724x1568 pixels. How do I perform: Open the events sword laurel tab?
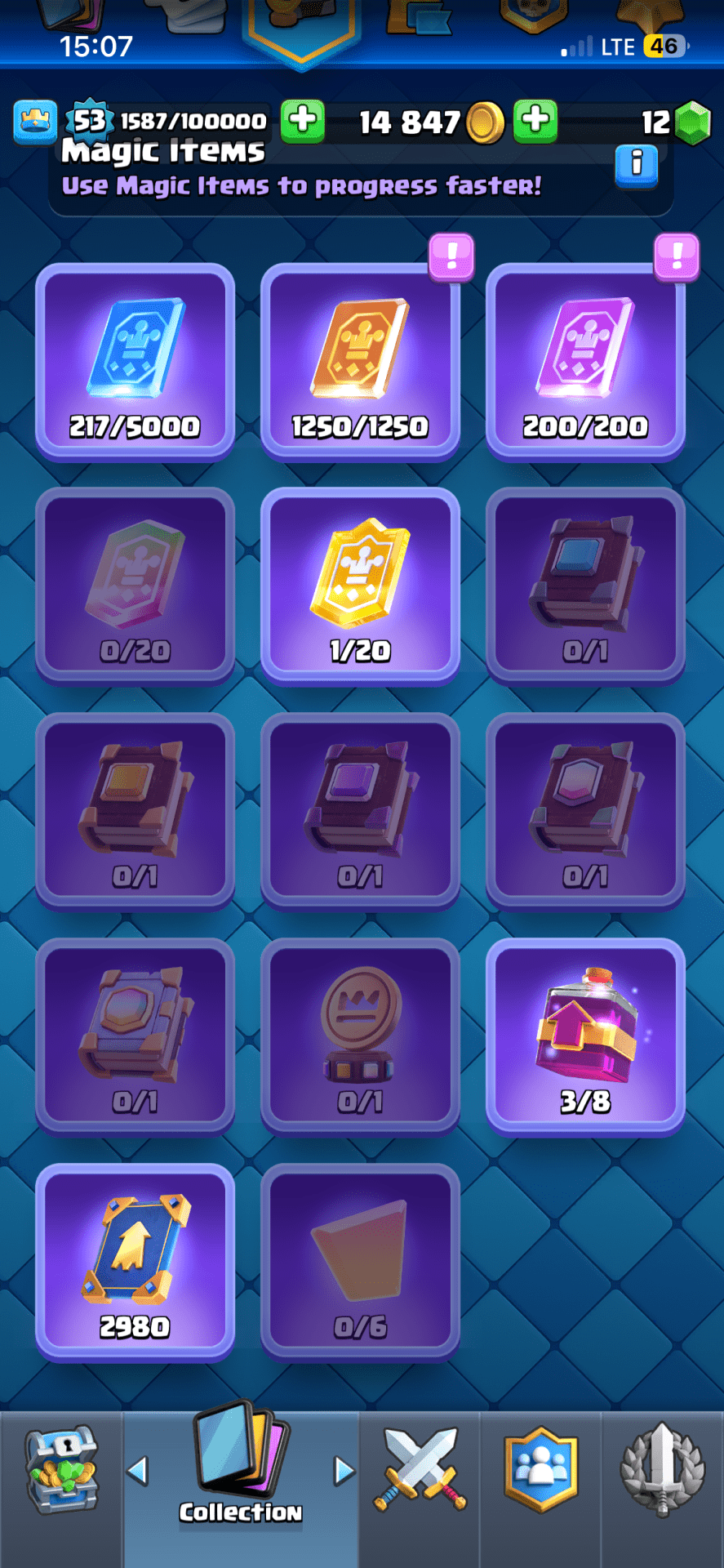coord(662,1468)
